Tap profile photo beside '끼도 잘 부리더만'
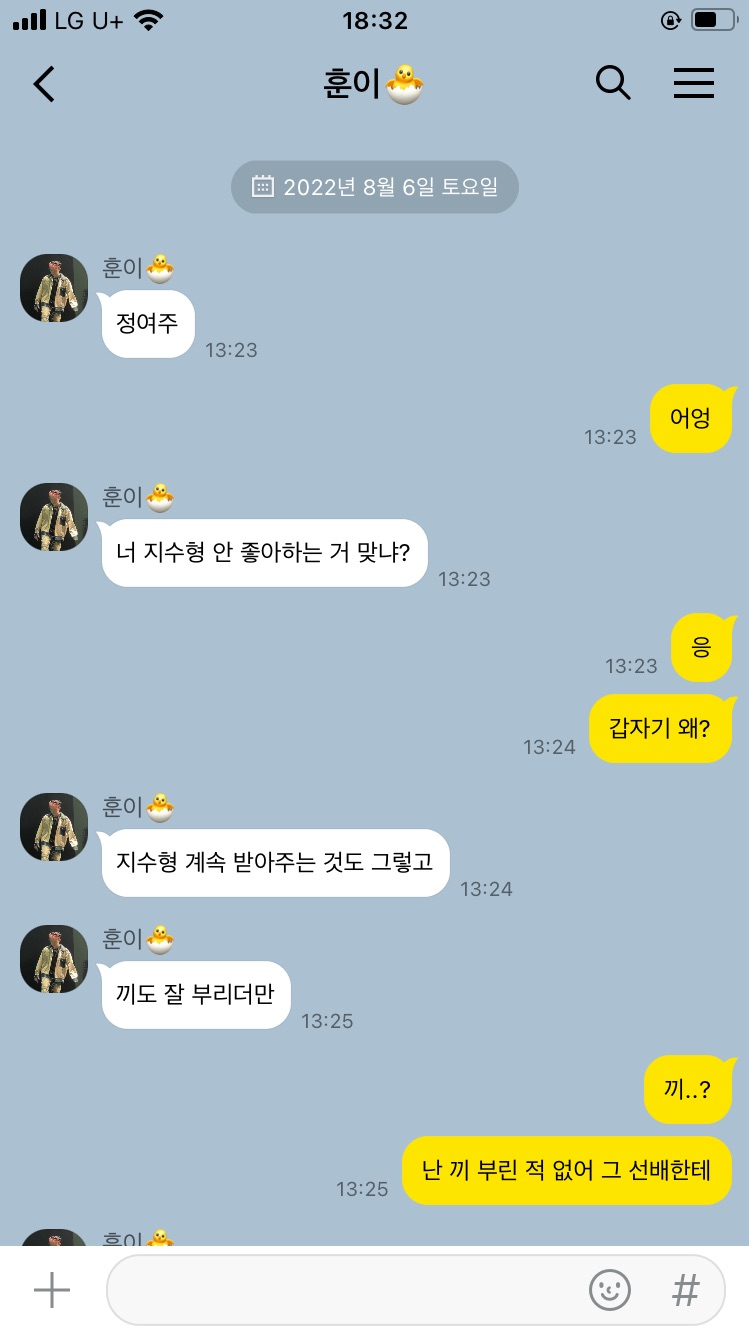The image size is (749, 1334). pyautogui.click(x=53, y=958)
